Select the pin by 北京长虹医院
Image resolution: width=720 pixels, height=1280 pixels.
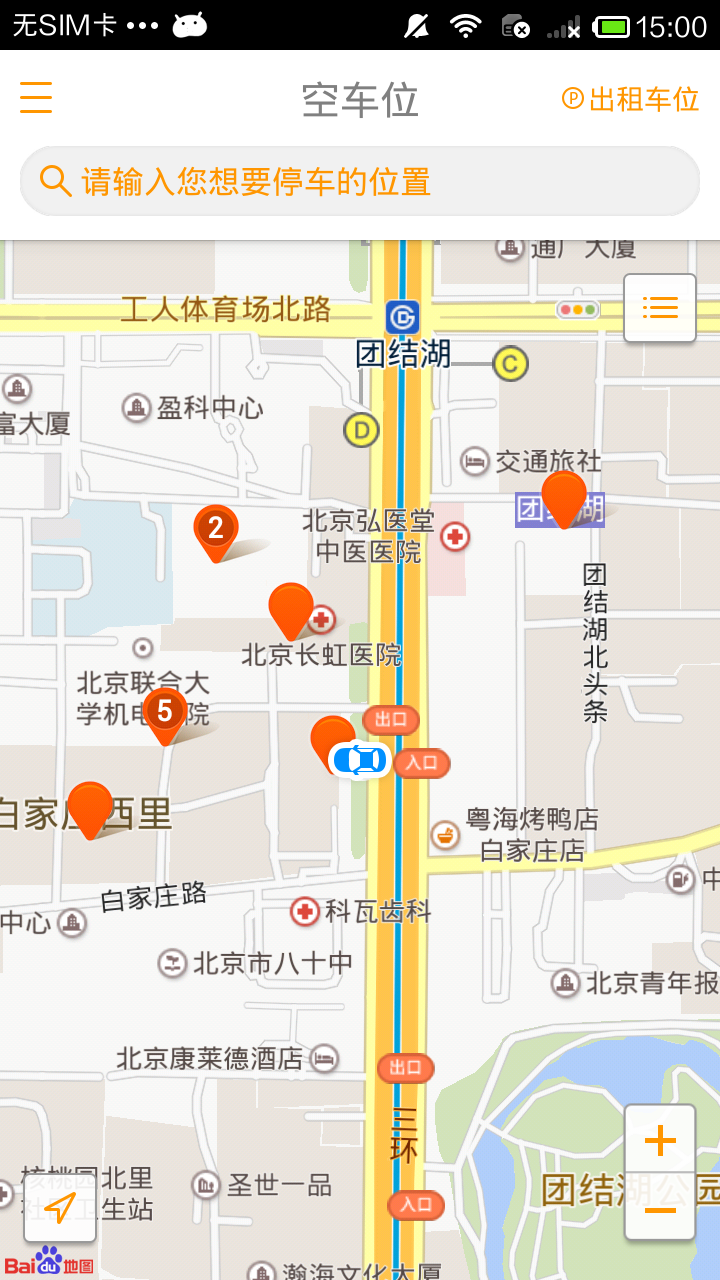[x=291, y=608]
